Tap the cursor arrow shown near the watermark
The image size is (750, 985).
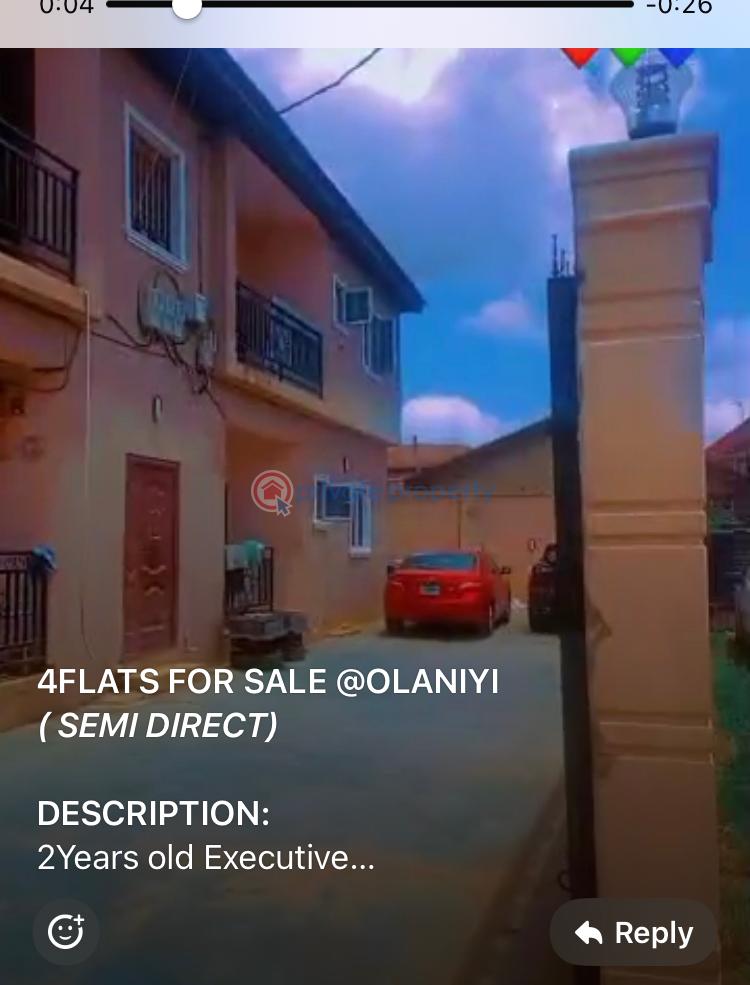[x=281, y=505]
